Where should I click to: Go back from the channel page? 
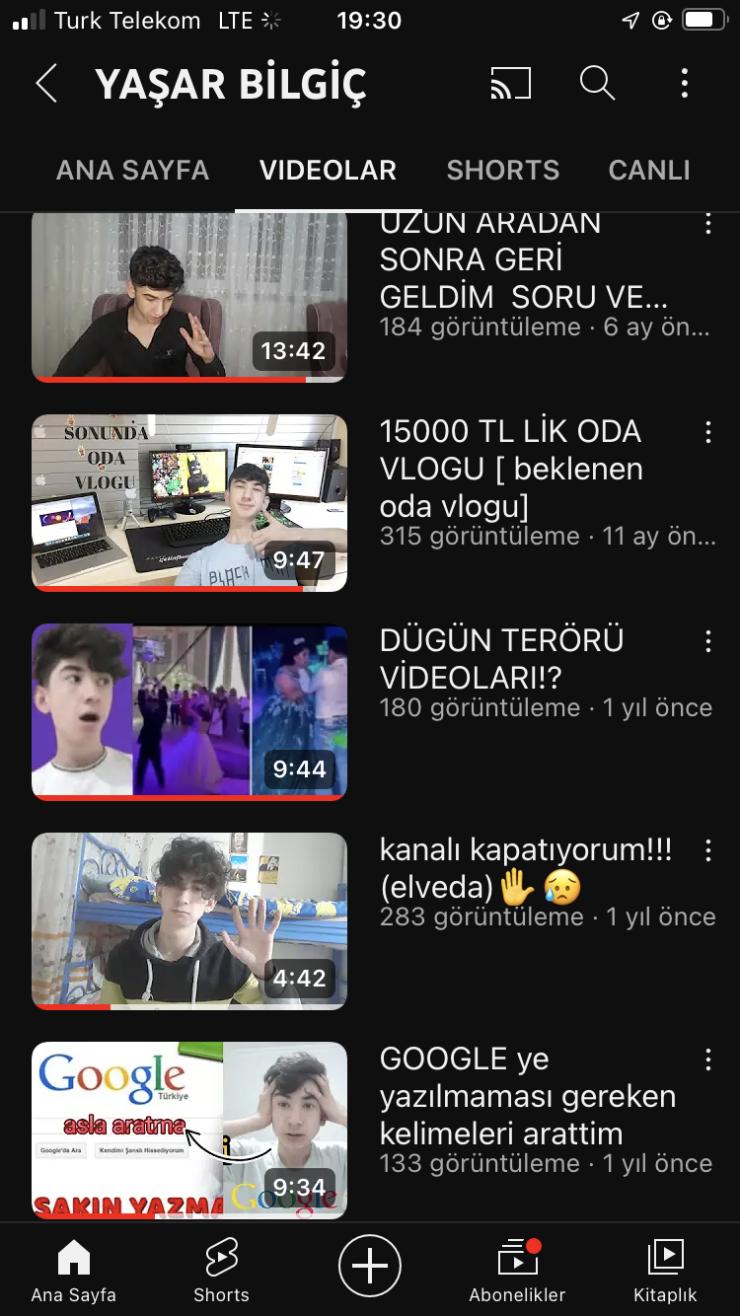coord(46,84)
